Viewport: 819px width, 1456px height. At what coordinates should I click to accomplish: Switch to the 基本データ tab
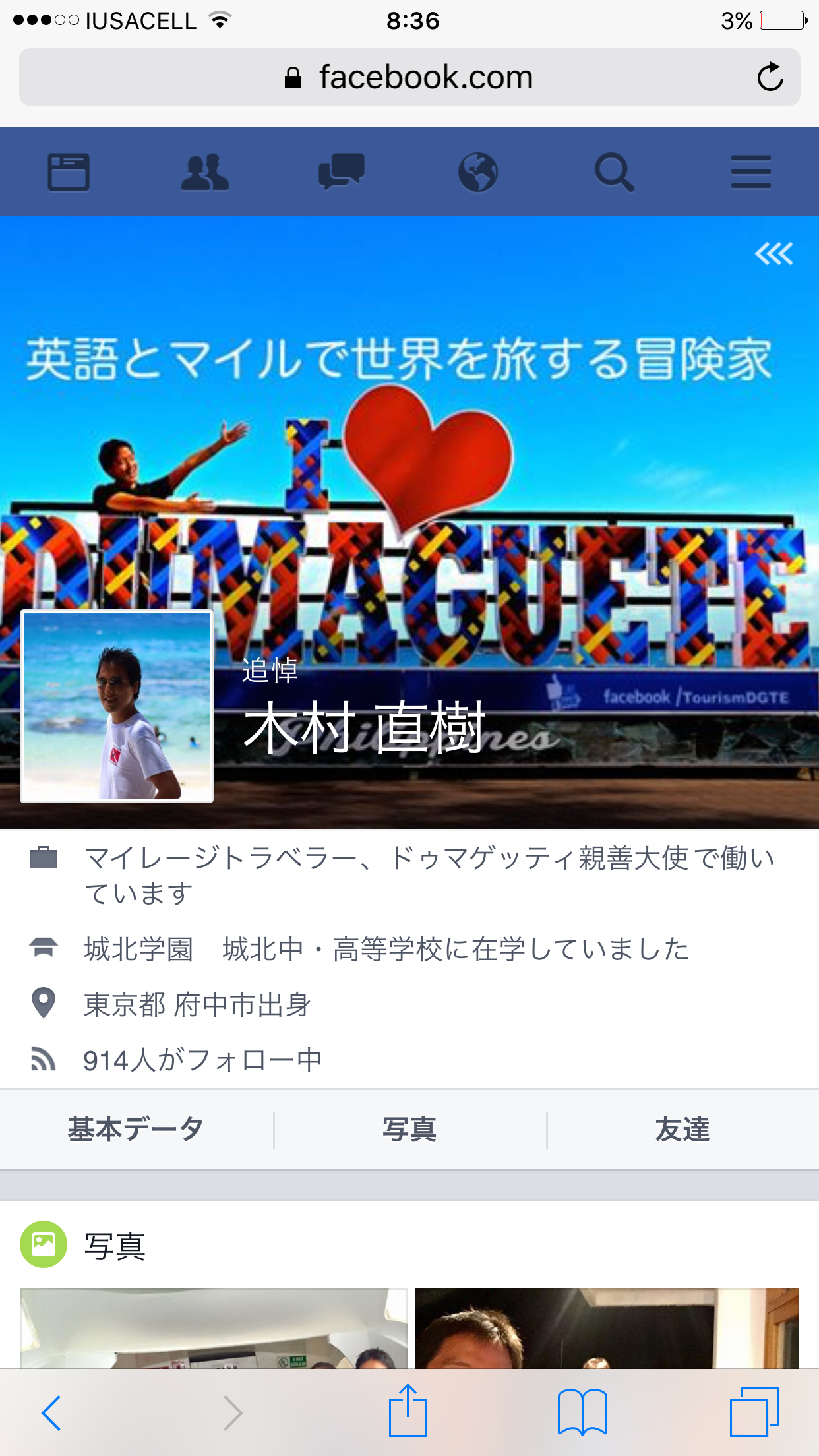[x=136, y=1130]
